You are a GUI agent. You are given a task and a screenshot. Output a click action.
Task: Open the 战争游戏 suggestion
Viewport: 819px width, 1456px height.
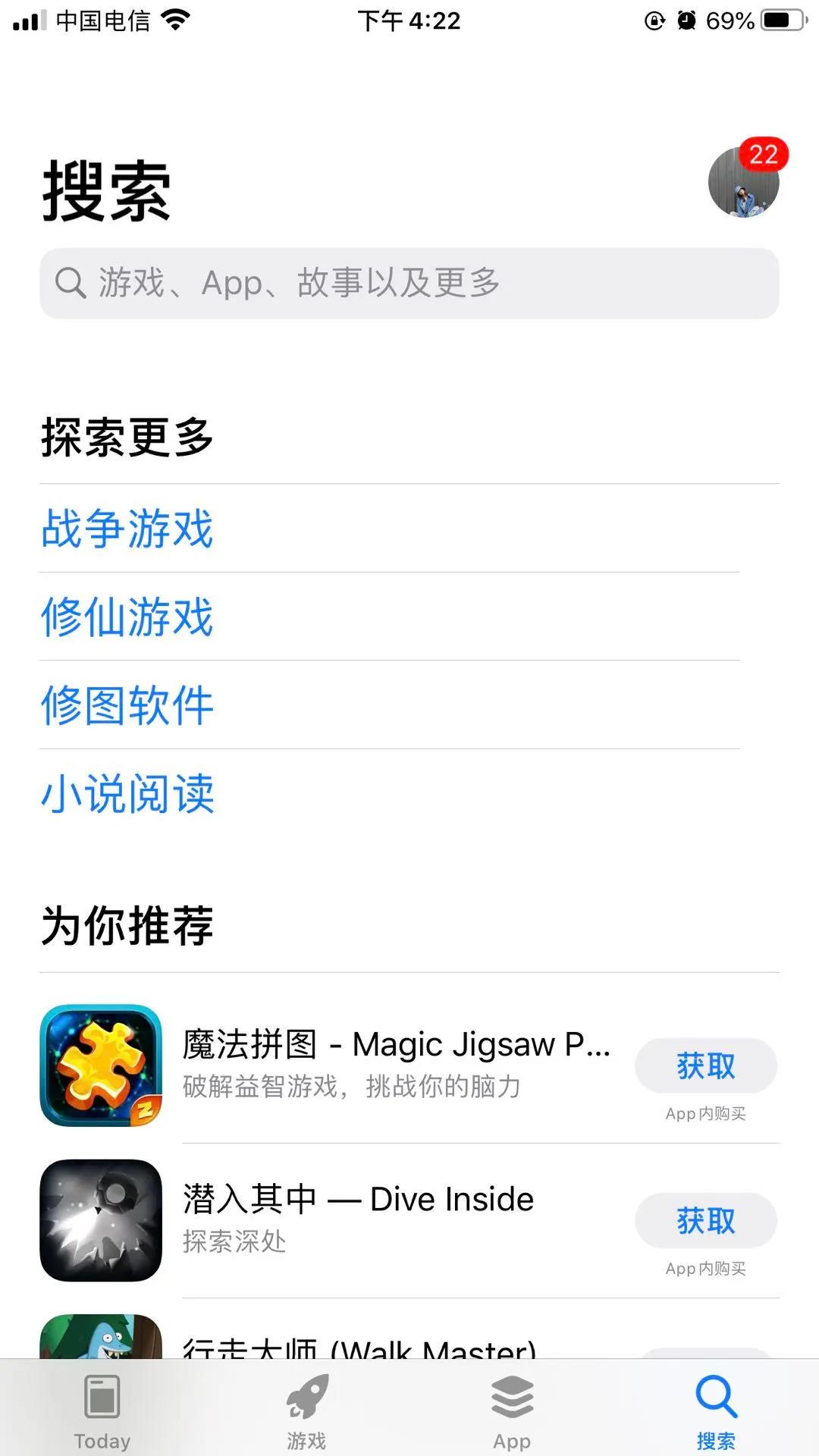click(x=127, y=529)
